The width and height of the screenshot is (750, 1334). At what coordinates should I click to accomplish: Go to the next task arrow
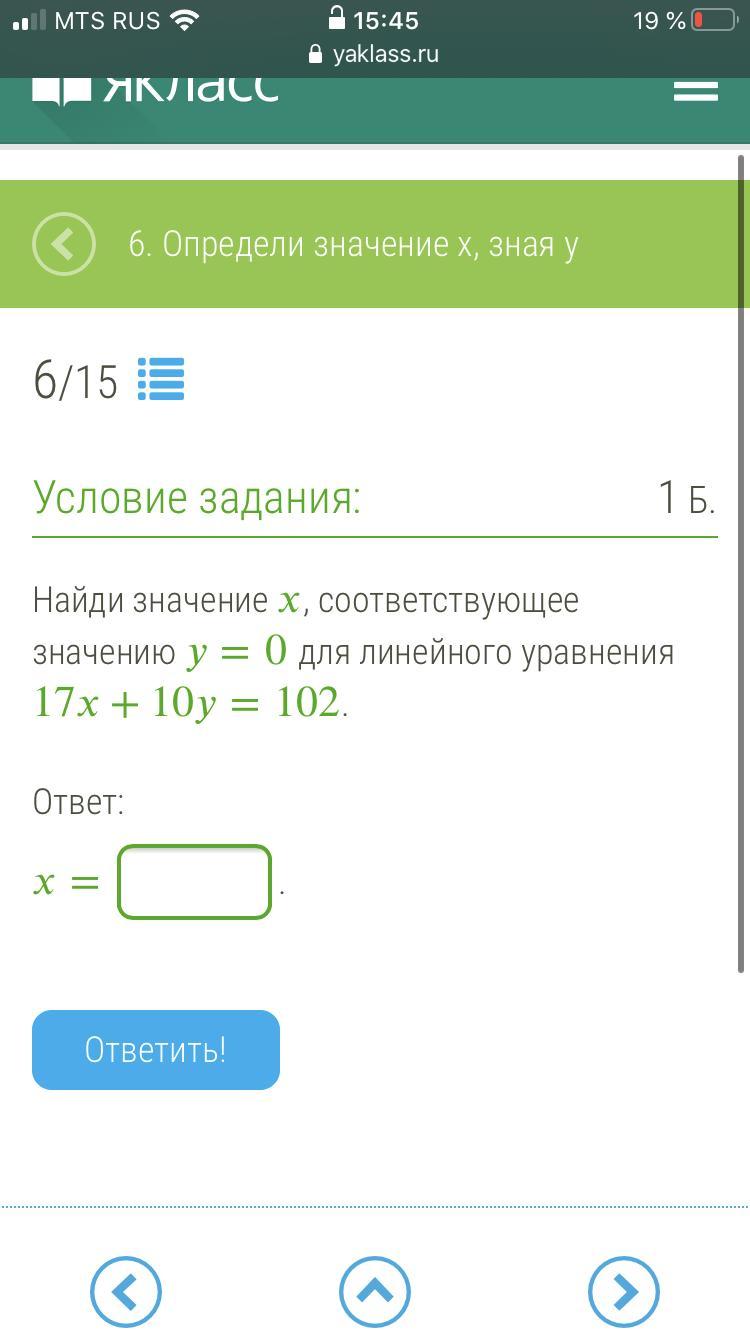(x=624, y=1292)
